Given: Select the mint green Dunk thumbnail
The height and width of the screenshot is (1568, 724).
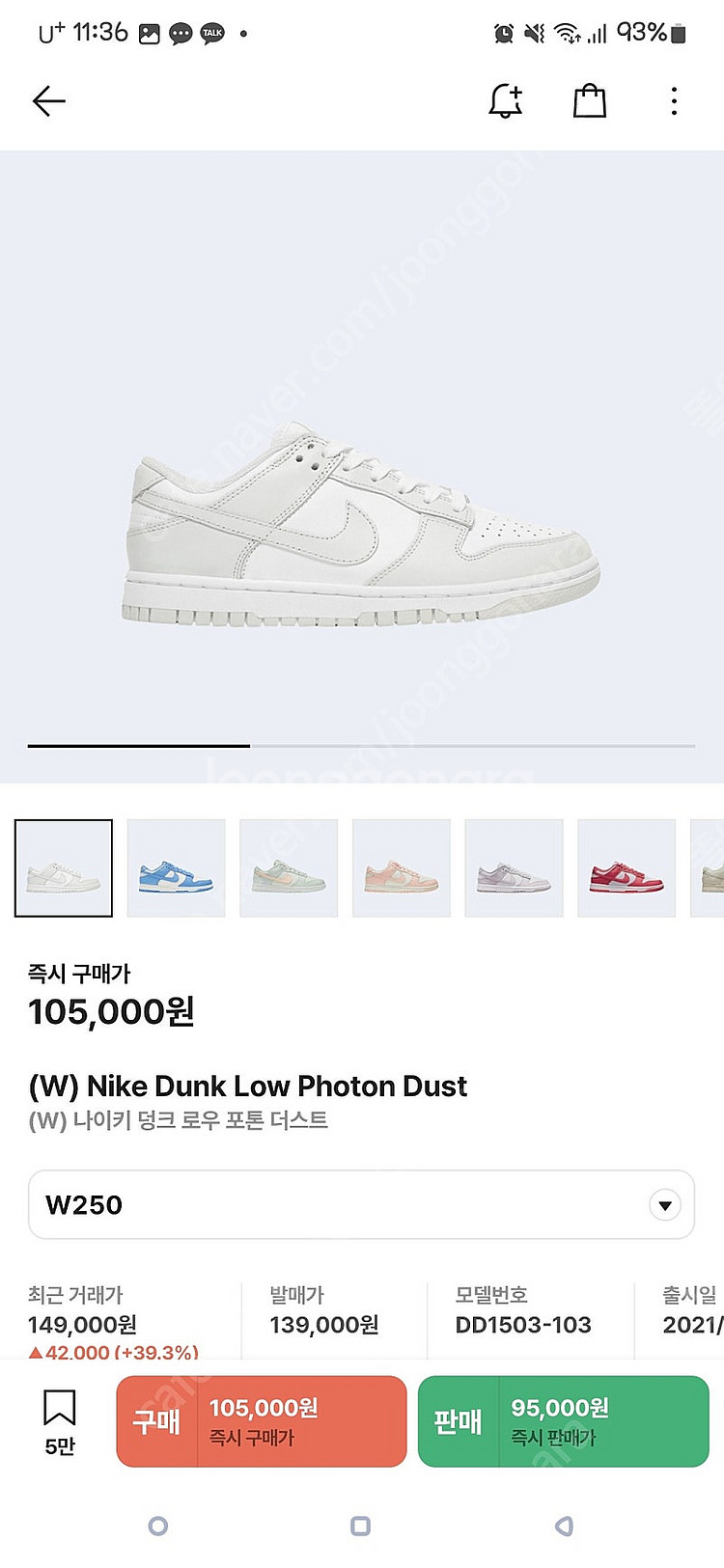Looking at the screenshot, I should click(x=289, y=867).
